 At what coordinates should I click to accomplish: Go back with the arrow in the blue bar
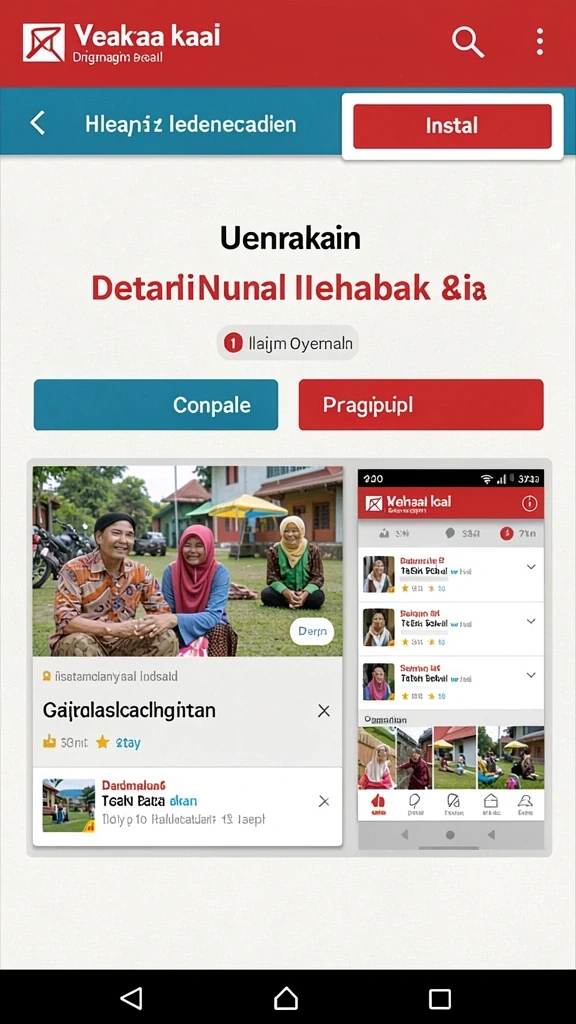[38, 123]
